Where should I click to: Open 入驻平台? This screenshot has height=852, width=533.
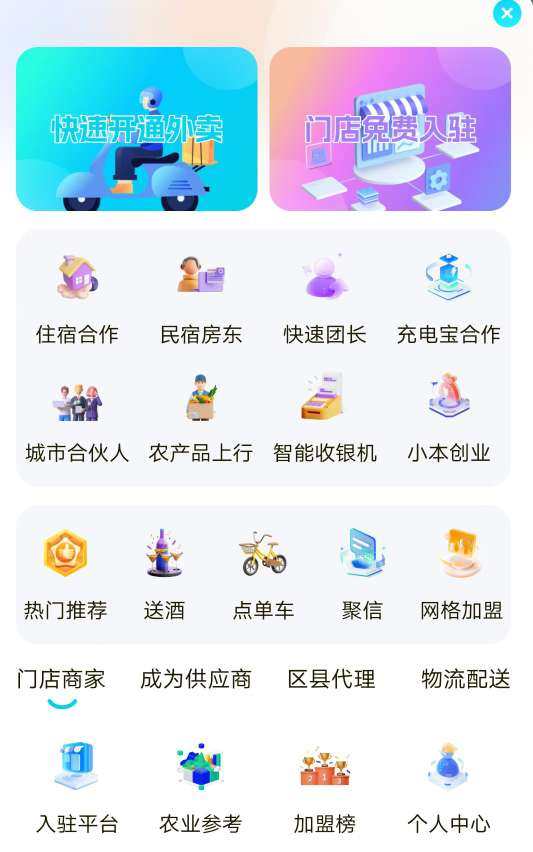pyautogui.click(x=77, y=788)
